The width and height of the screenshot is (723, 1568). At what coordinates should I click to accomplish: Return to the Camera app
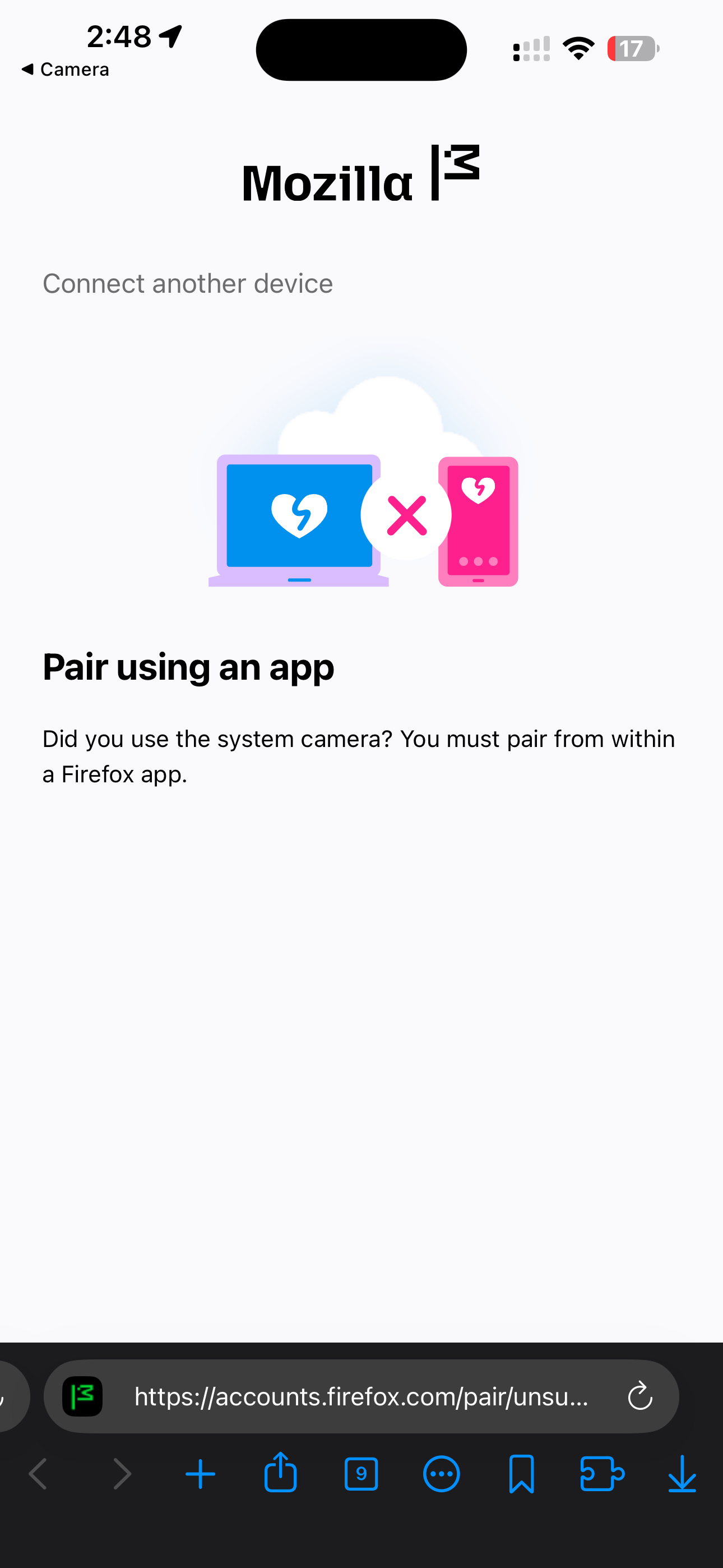click(64, 70)
